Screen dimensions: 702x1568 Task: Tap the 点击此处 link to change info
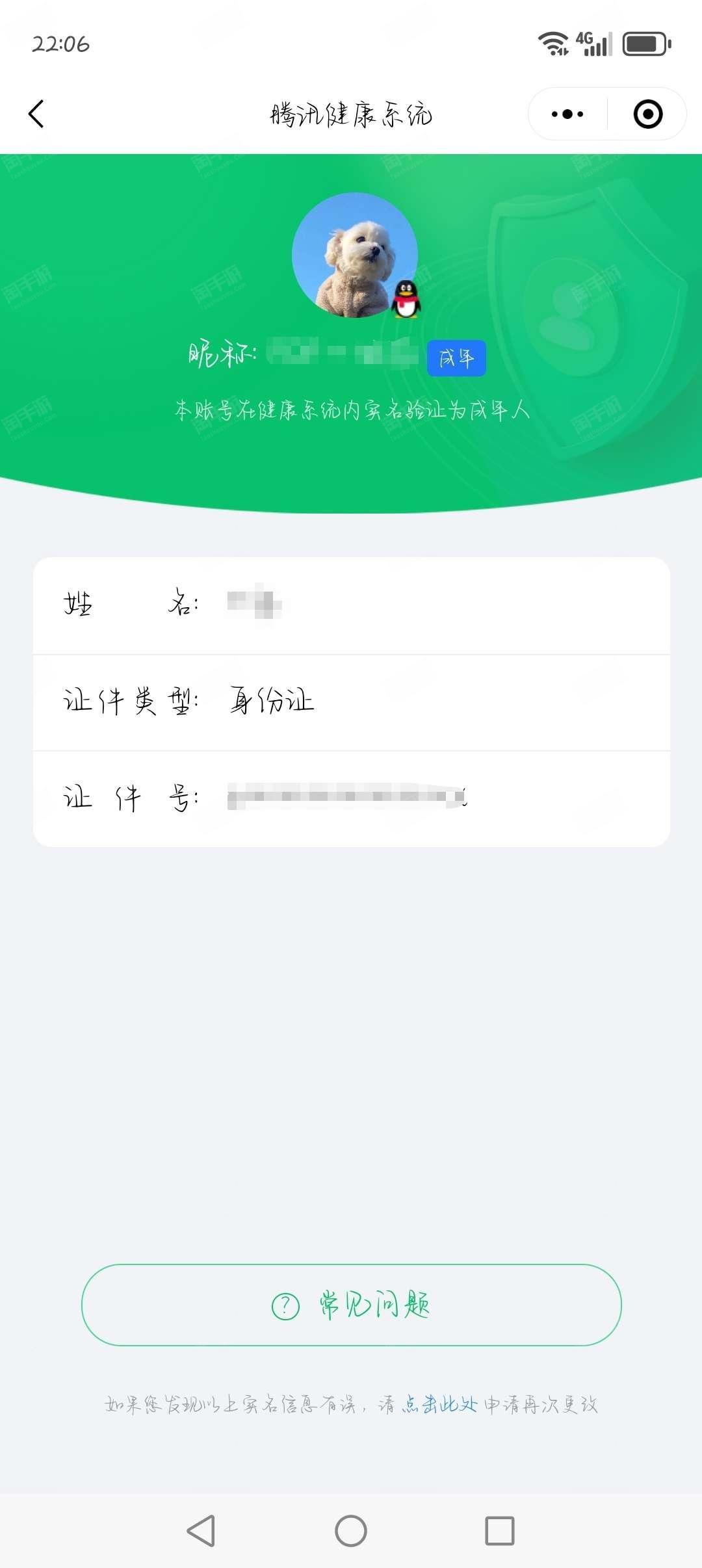(439, 1404)
